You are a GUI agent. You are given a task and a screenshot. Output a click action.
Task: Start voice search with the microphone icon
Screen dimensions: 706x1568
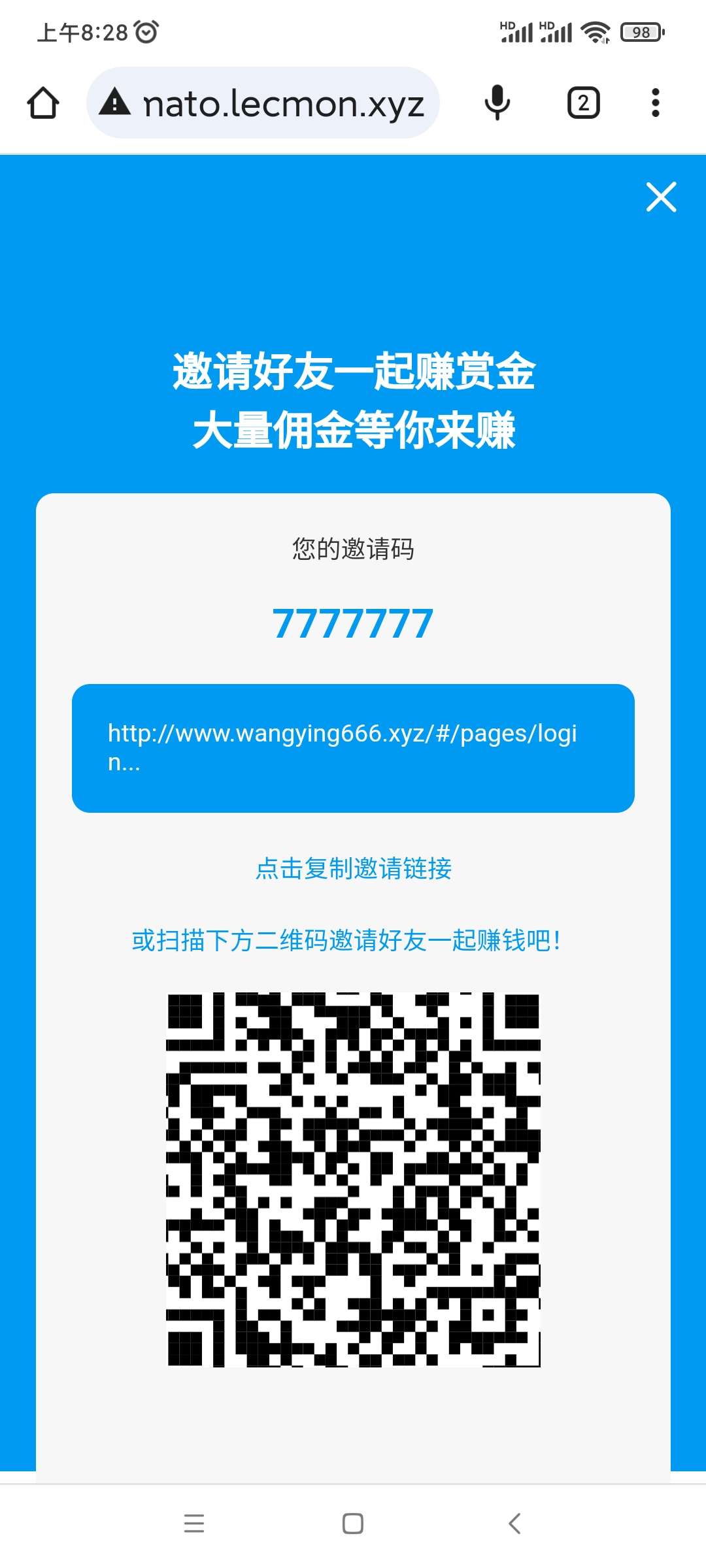pos(497,103)
